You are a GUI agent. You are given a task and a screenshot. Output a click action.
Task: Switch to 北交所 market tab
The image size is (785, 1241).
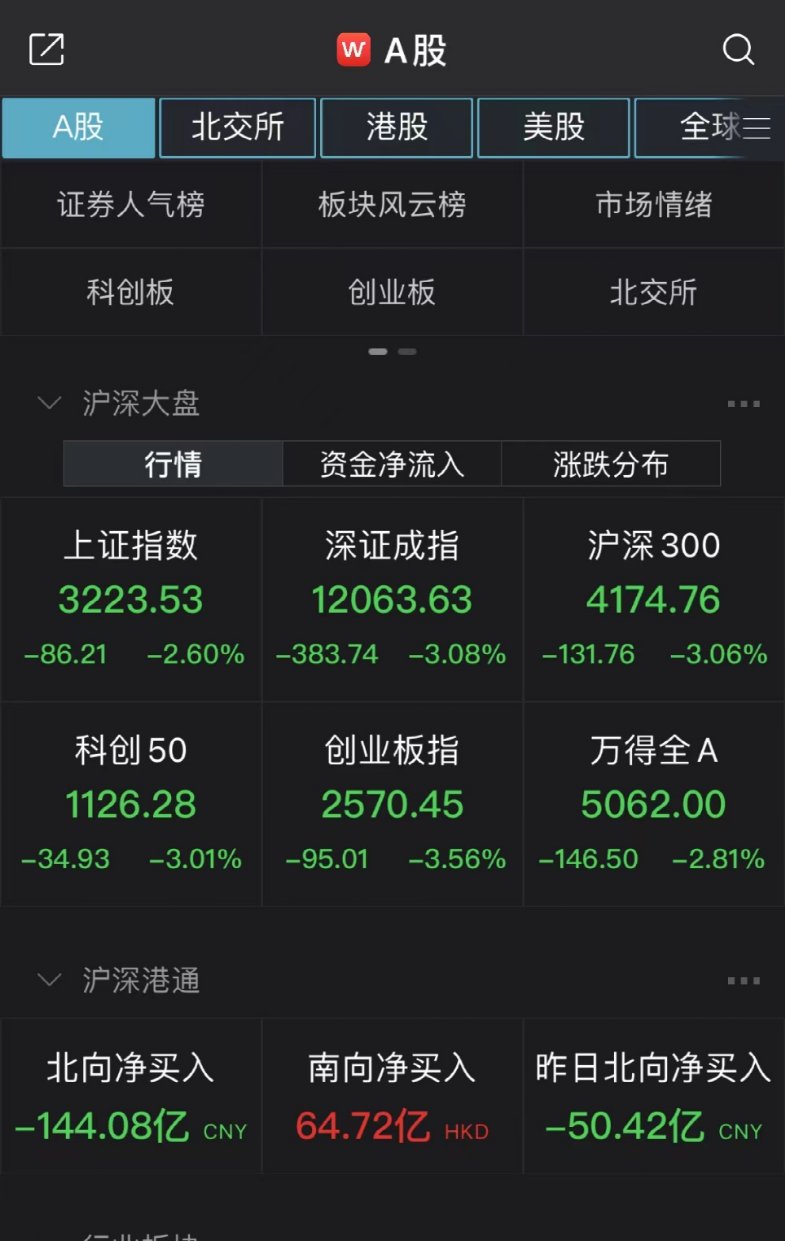237,128
